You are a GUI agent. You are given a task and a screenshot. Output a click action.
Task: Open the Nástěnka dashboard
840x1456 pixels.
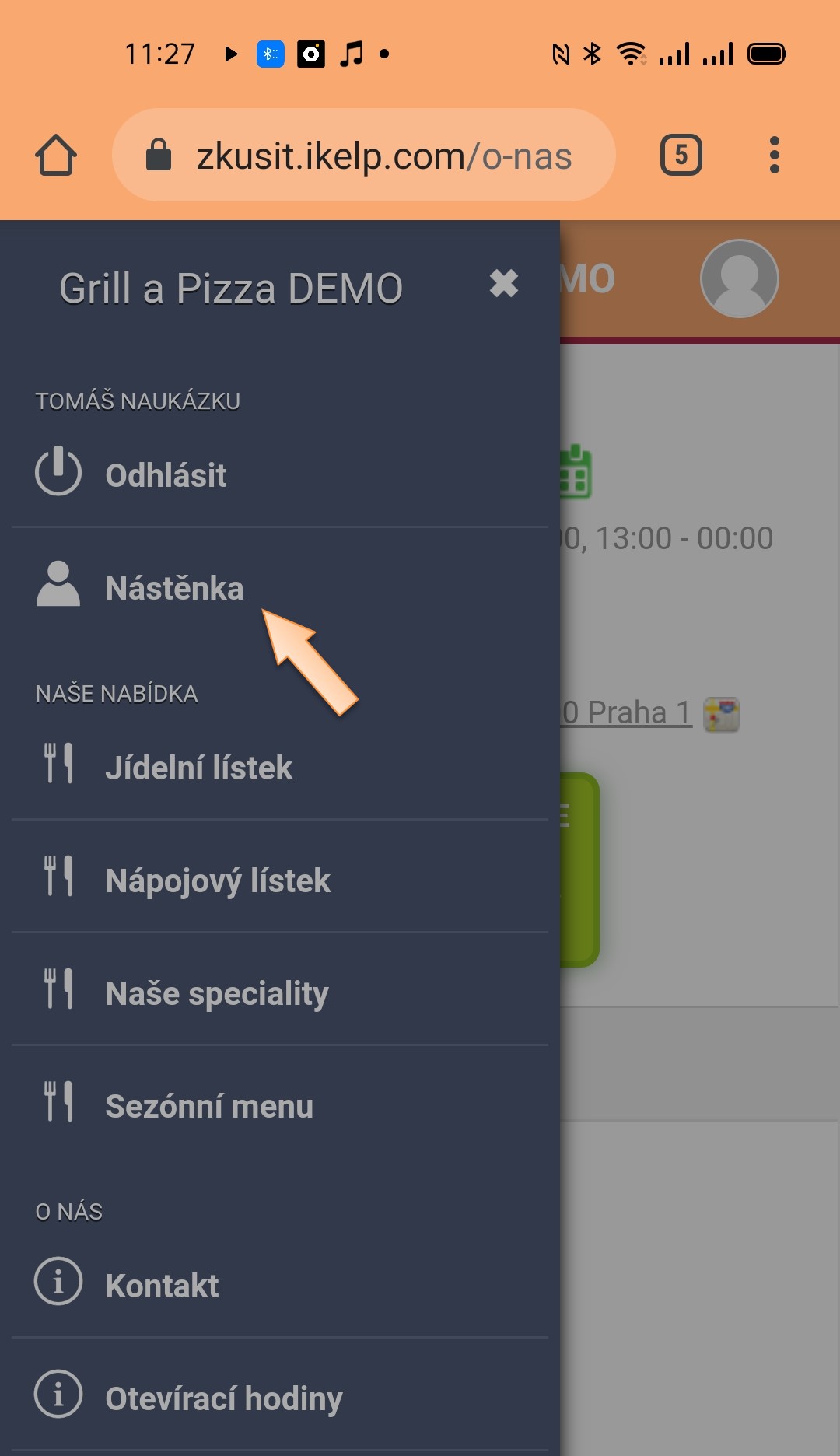(x=174, y=588)
